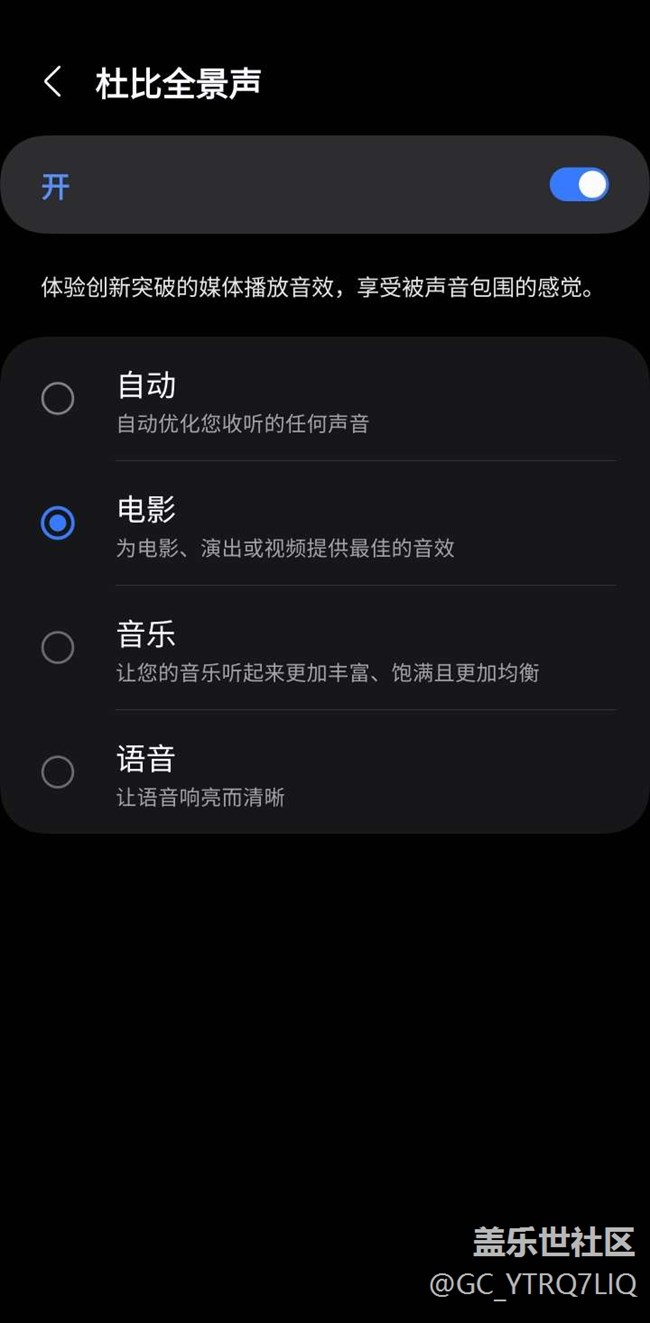
Task: Switch to the 音乐 sound mode
Action: [58, 647]
